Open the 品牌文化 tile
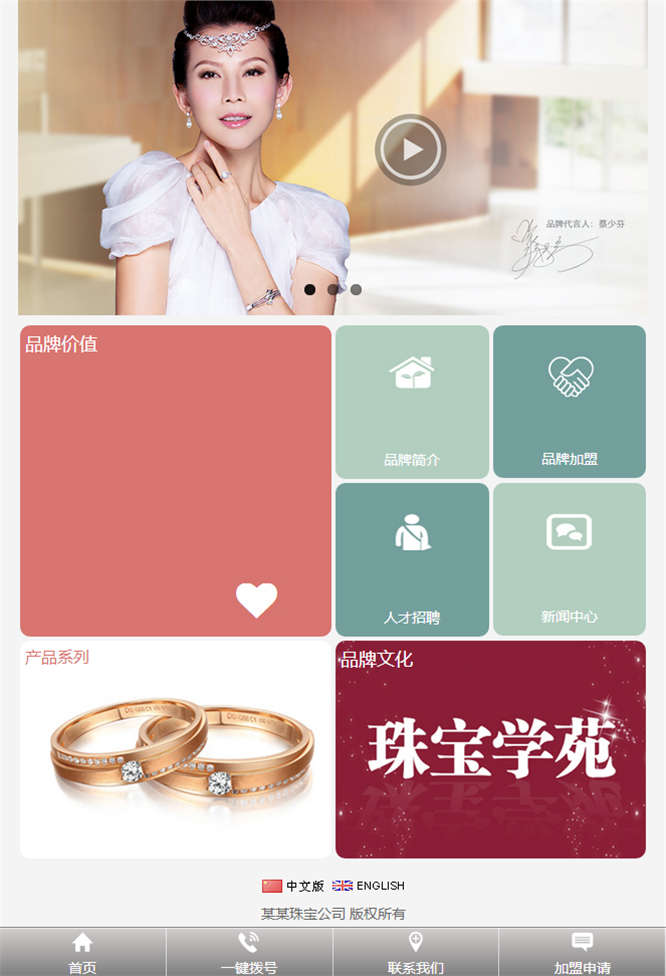The width and height of the screenshot is (666, 976). point(490,750)
